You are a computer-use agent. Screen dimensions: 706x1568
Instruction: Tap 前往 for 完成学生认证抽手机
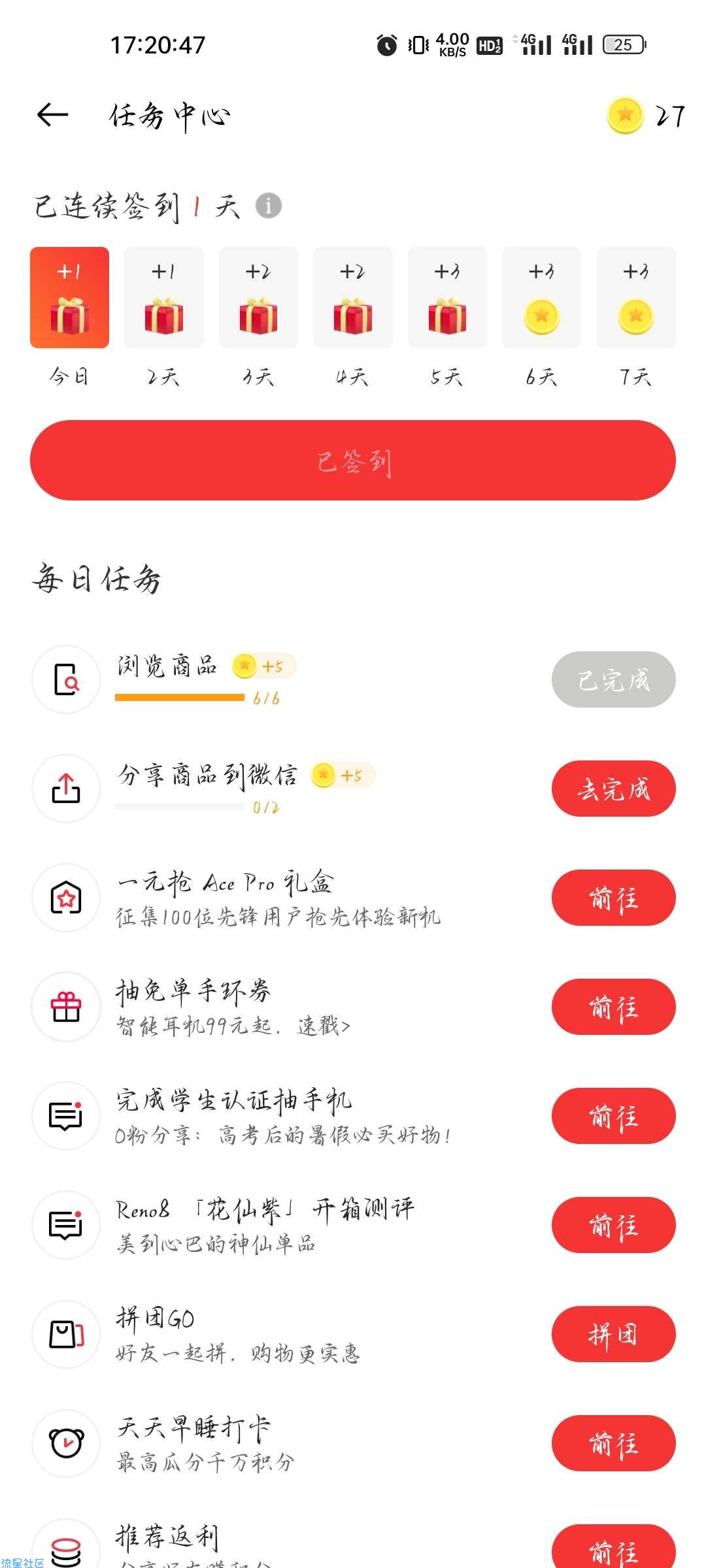[614, 1116]
